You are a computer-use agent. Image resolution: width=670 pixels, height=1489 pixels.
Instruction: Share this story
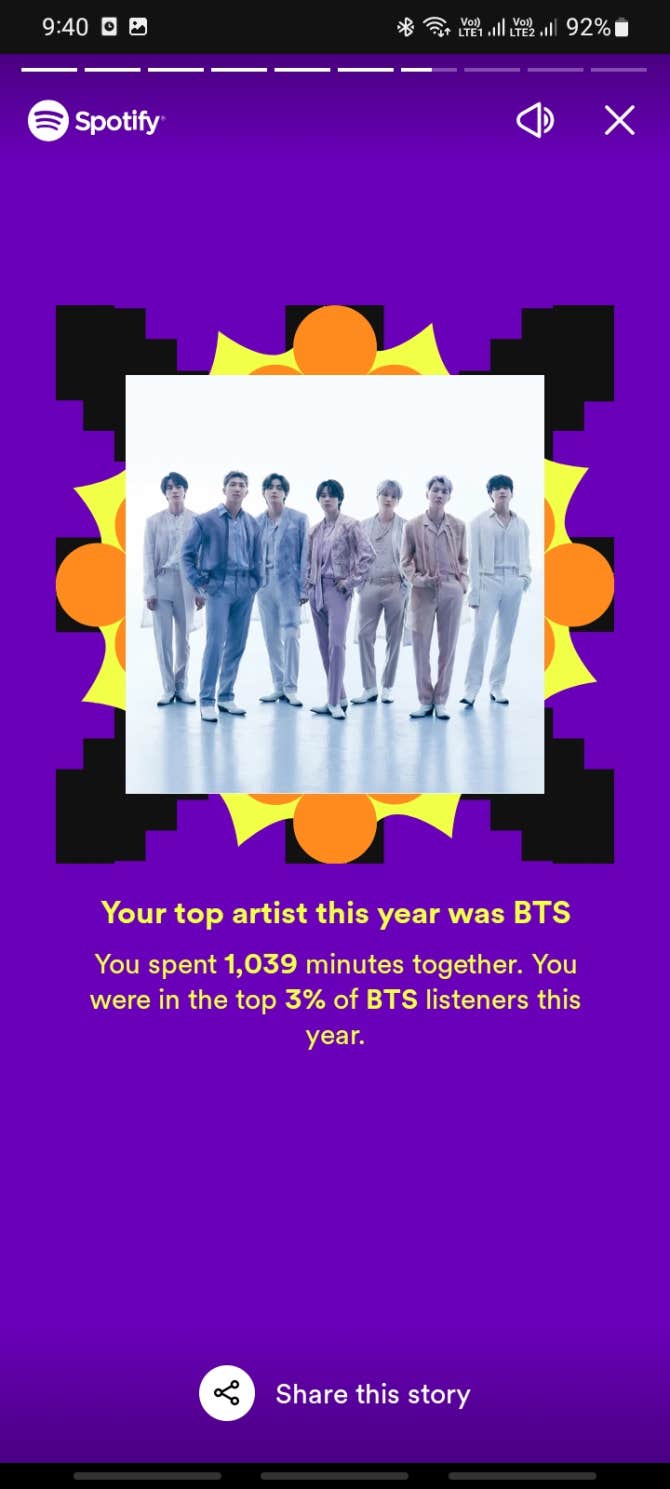click(x=335, y=1393)
